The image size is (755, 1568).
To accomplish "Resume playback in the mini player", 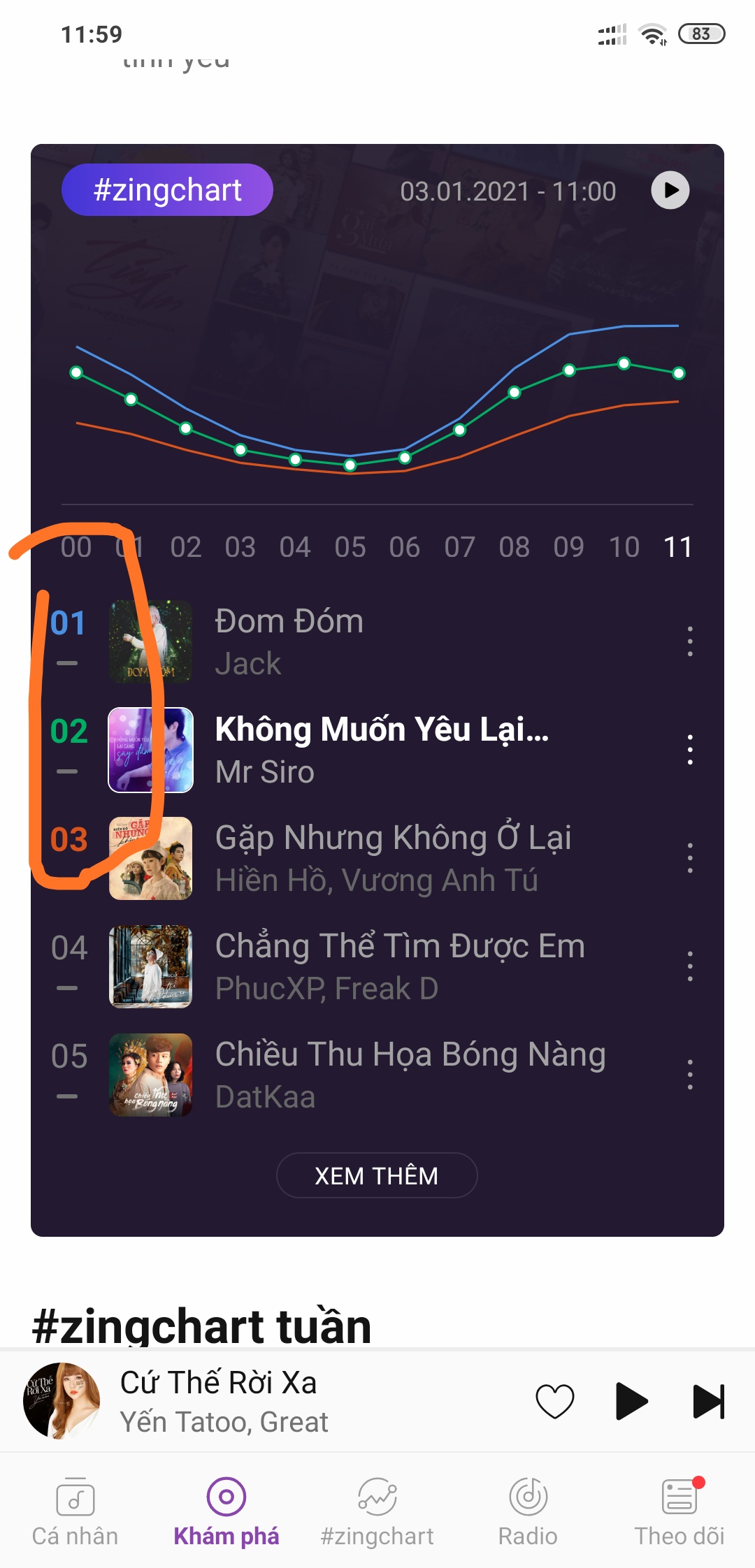I will tap(631, 1401).
